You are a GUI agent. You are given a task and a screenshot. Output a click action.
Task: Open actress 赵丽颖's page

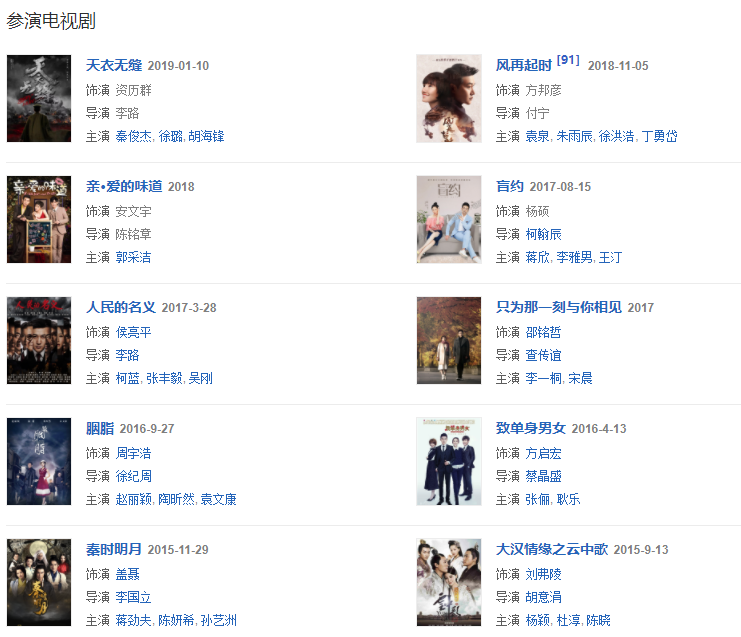pos(134,499)
